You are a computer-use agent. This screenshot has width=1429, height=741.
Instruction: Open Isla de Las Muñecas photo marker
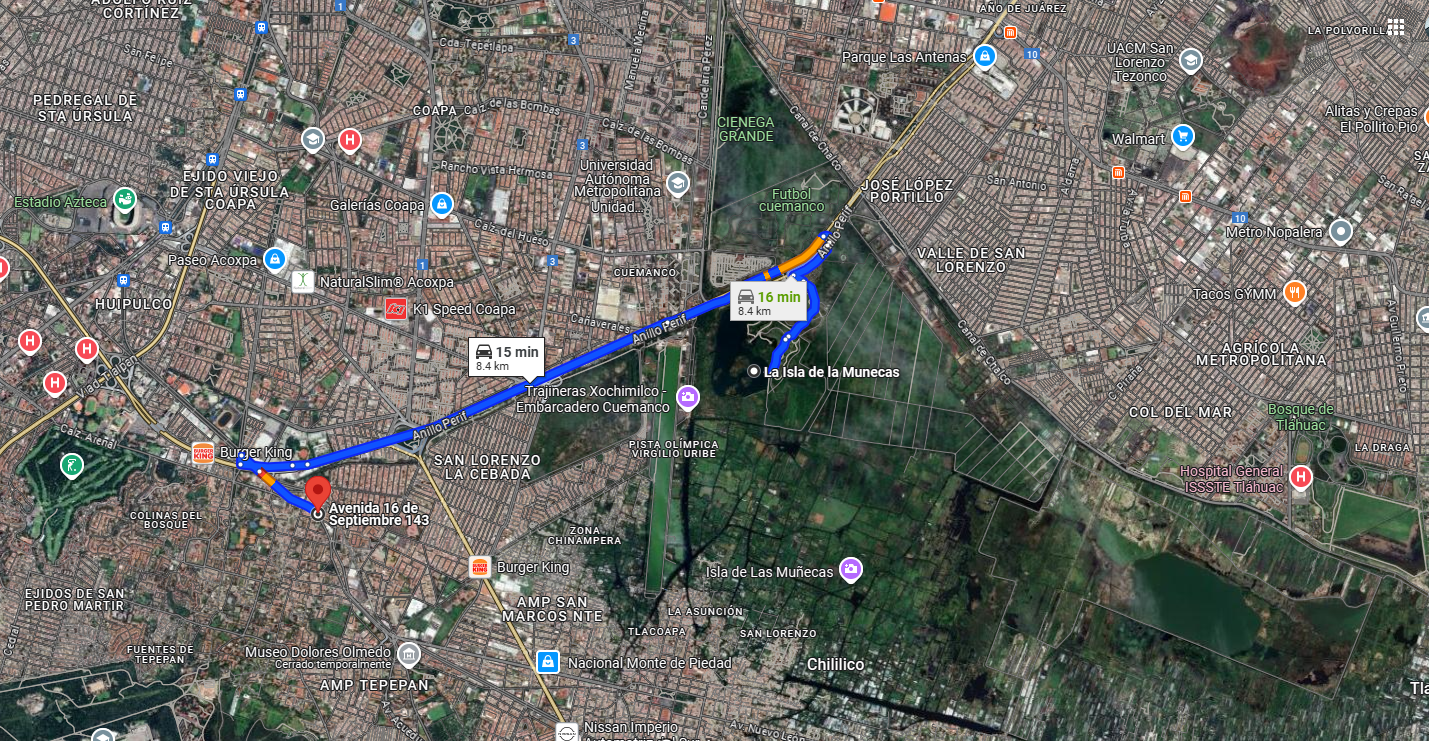(850, 570)
